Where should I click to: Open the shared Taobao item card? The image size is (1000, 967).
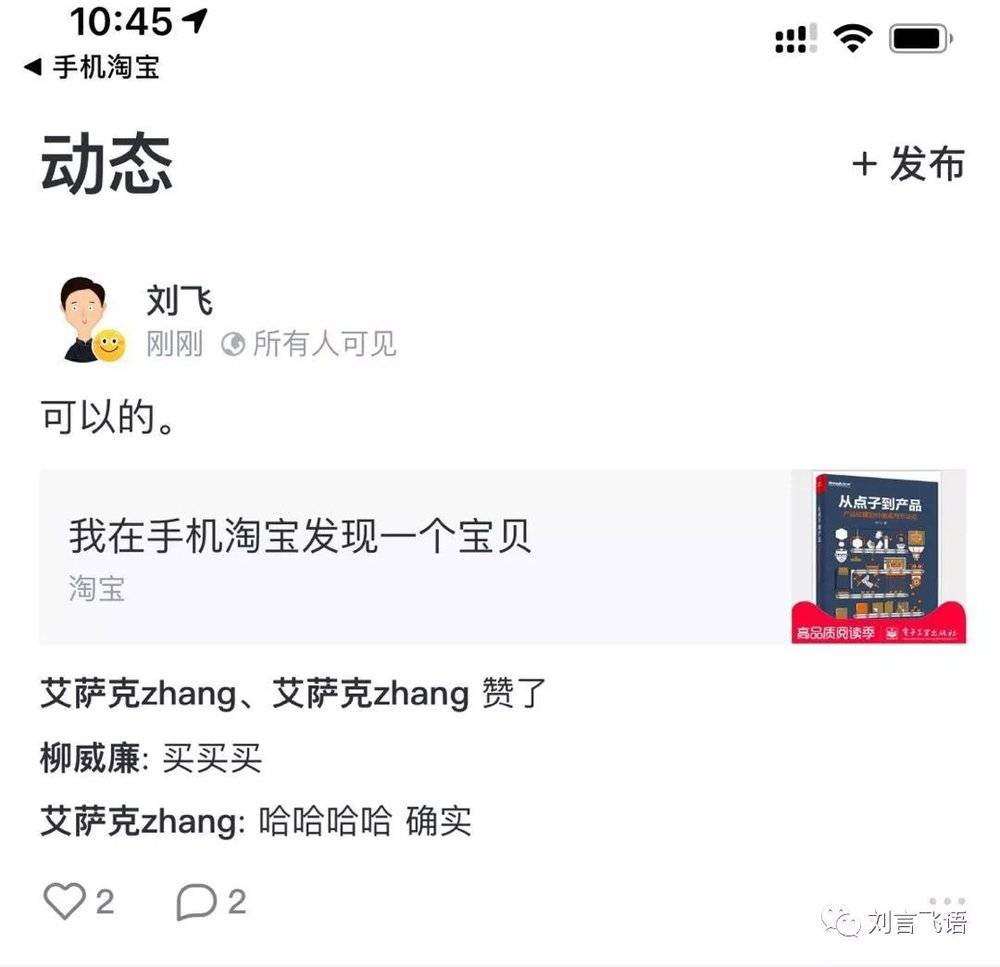(500, 557)
